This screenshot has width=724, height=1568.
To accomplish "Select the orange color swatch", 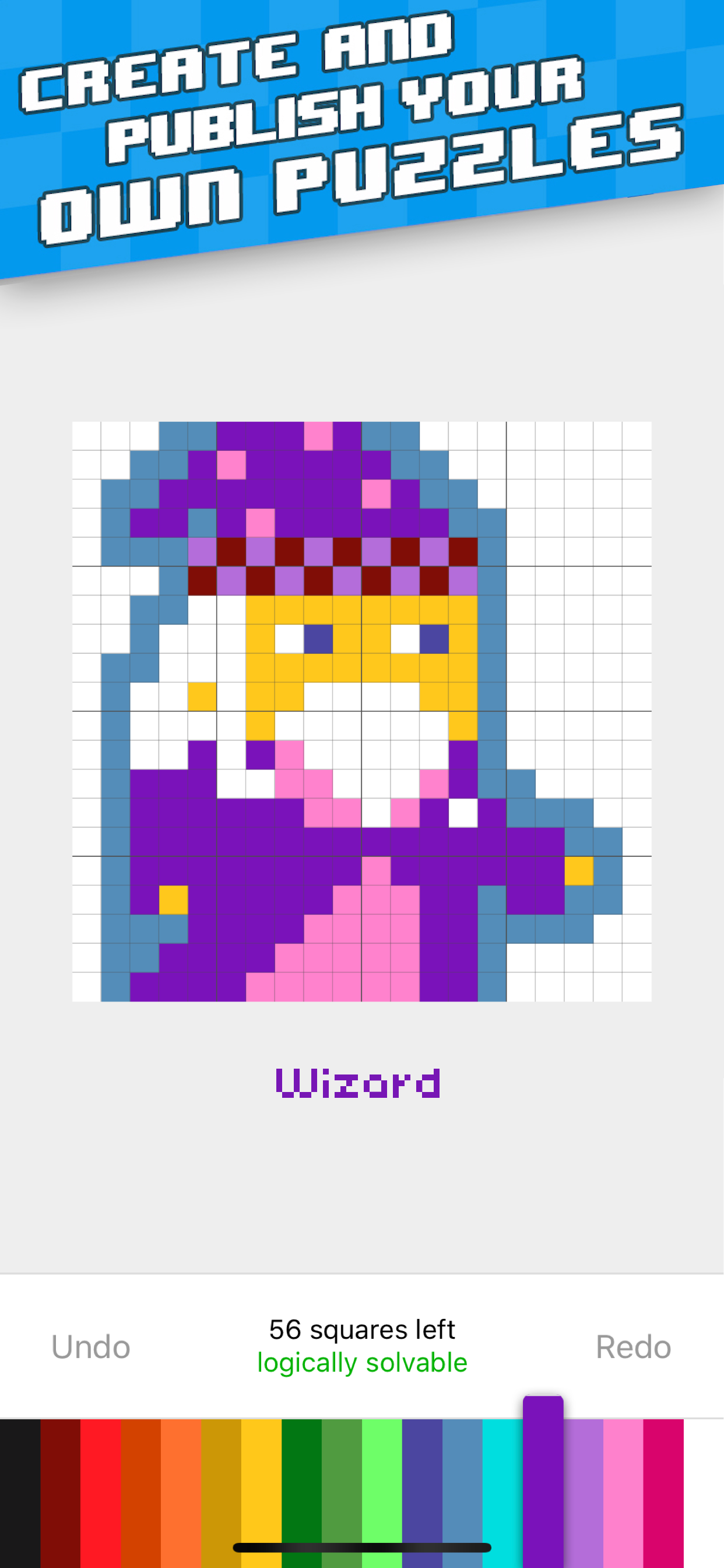I will [x=182, y=1492].
